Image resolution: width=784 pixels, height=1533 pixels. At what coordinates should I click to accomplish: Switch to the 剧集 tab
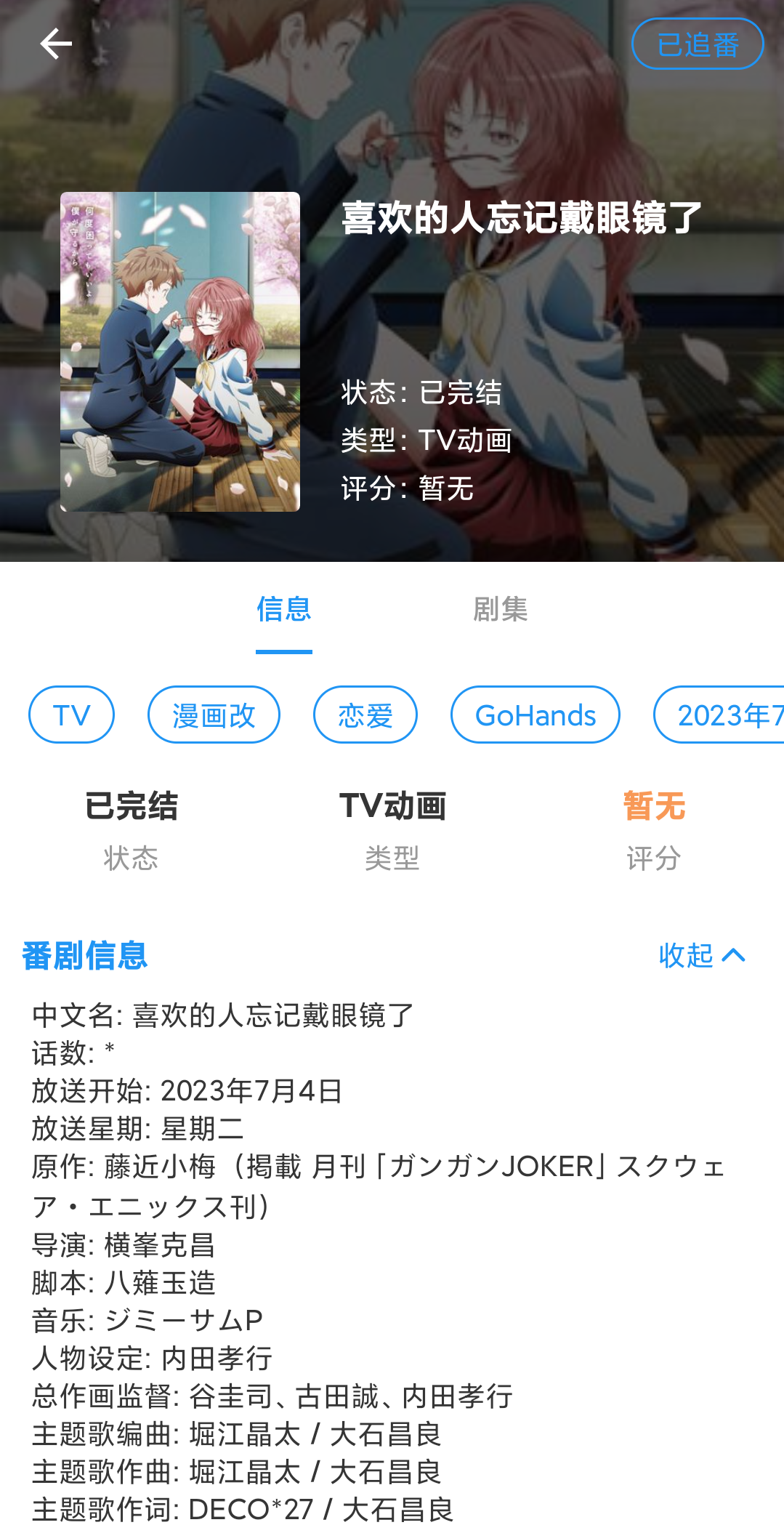(501, 612)
